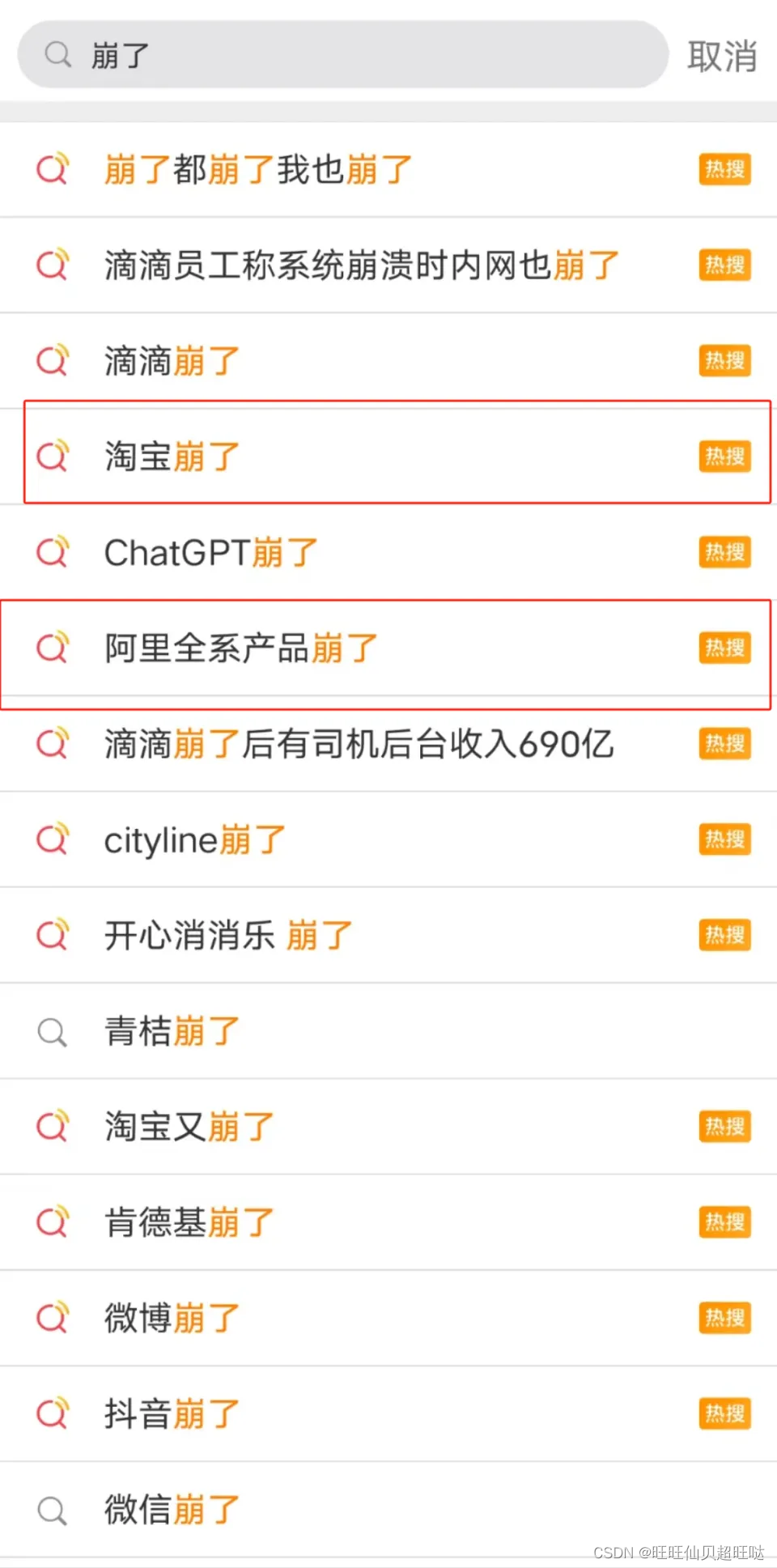Select the 抖音崩了 suggestion
Viewport: 777px width, 1568px height.
point(172,1414)
